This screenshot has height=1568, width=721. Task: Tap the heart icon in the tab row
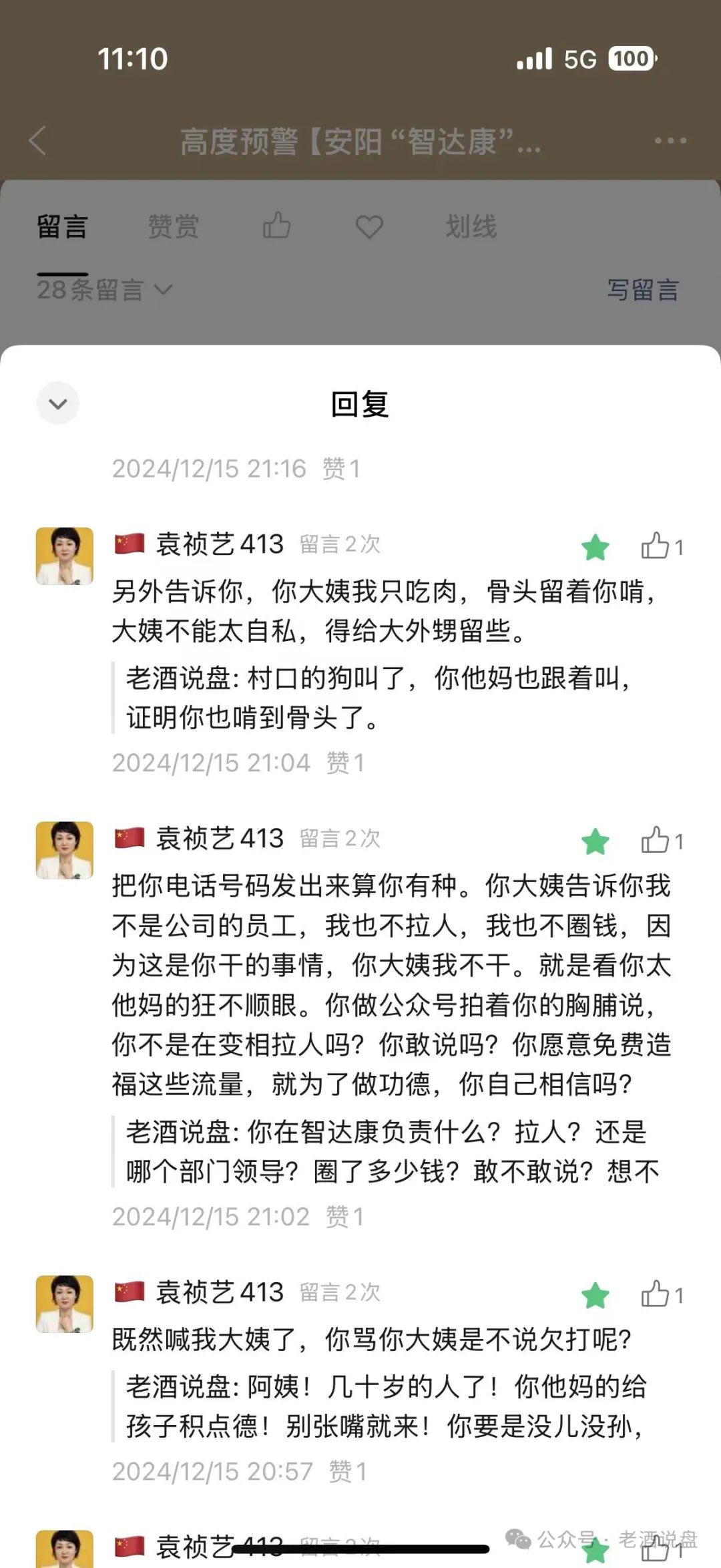coord(369,226)
